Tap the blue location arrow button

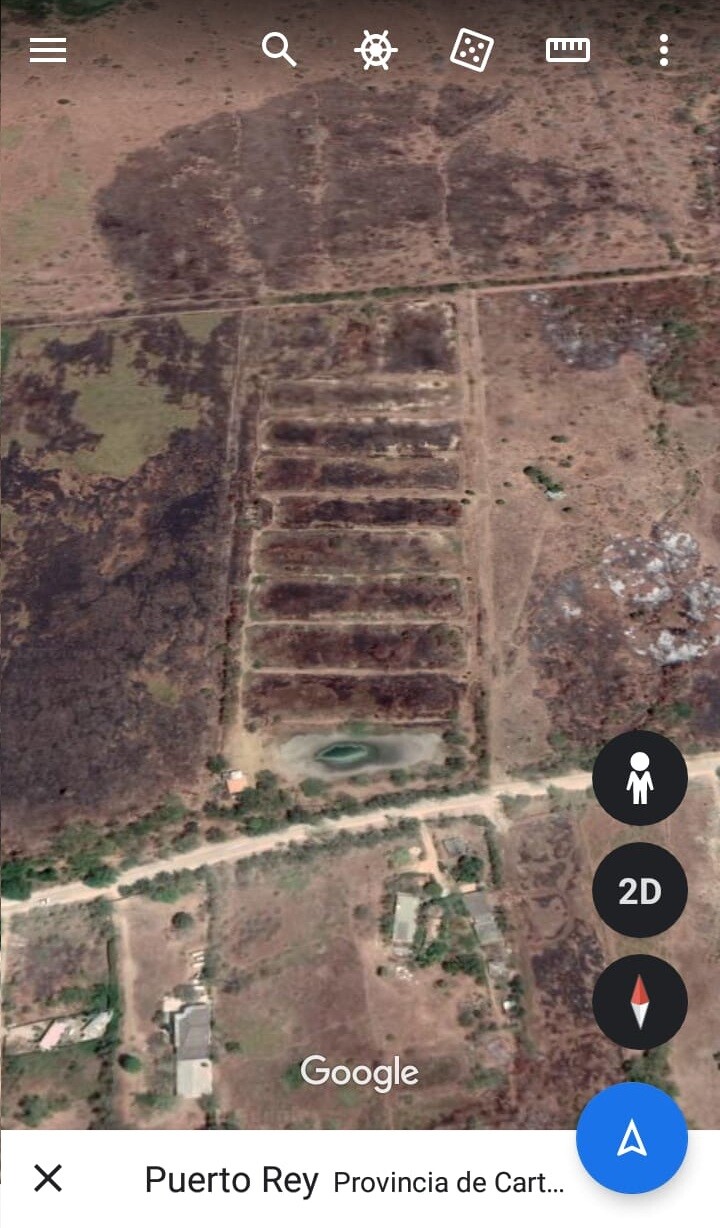632,1138
